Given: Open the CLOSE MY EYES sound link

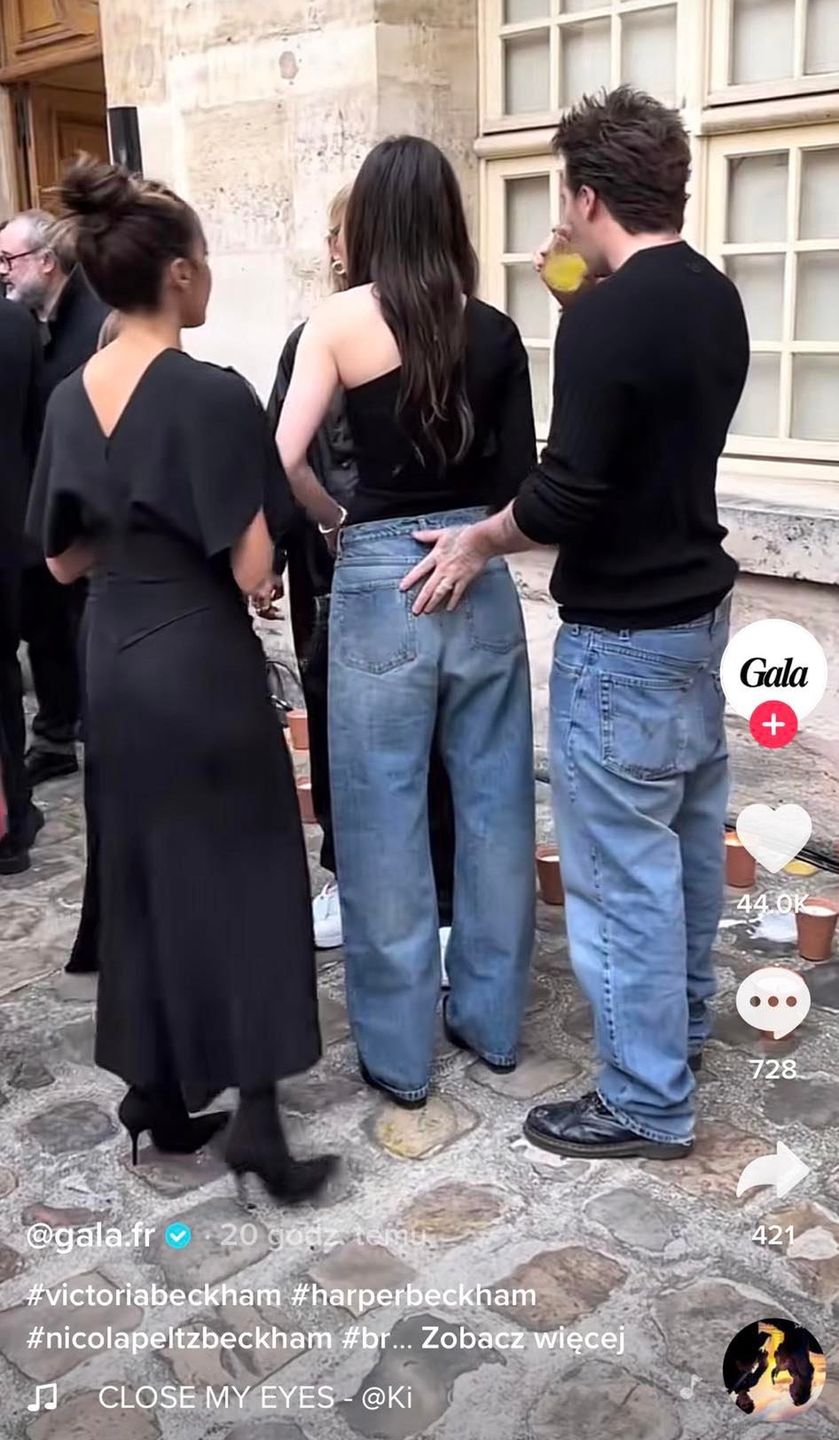Looking at the screenshot, I should [254, 1397].
